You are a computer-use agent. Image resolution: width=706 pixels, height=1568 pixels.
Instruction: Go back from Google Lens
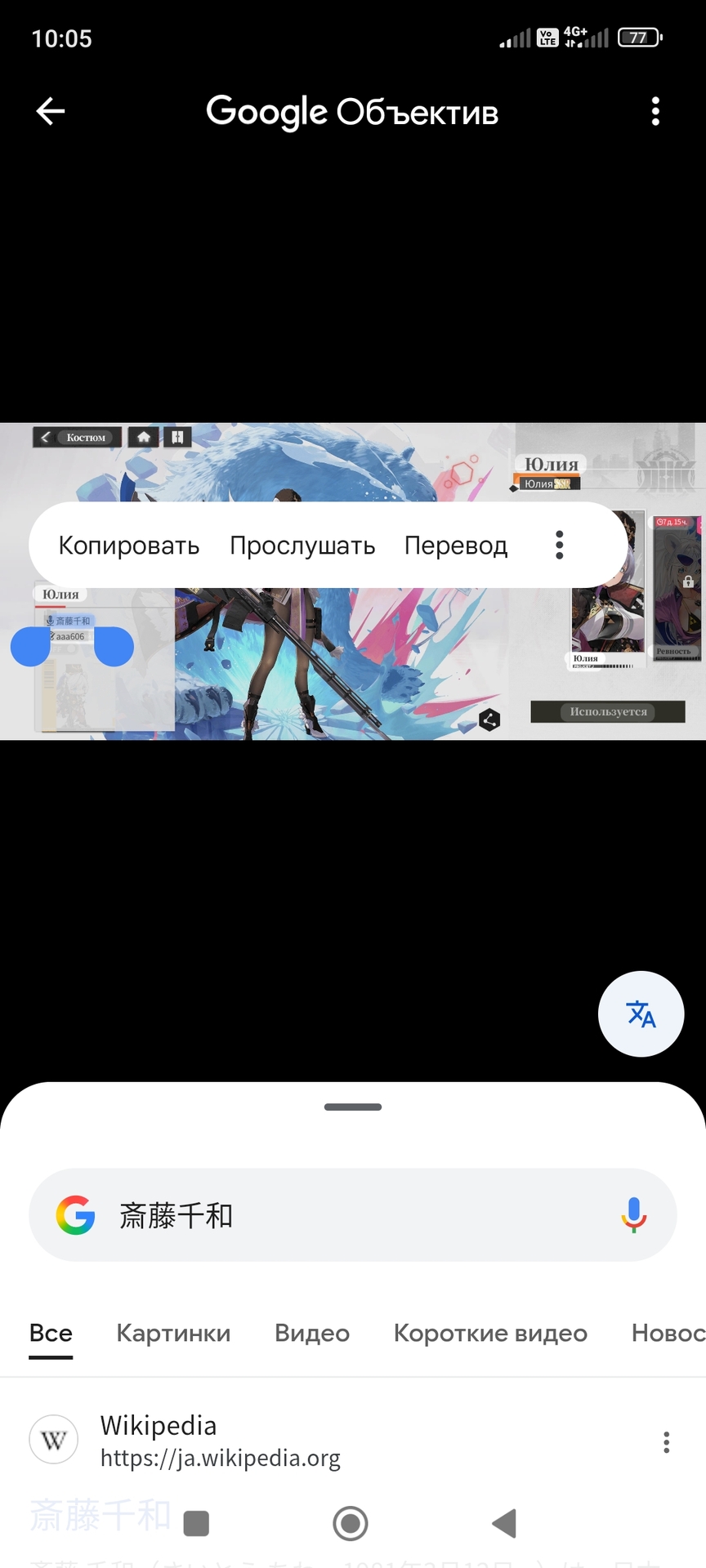click(x=51, y=111)
